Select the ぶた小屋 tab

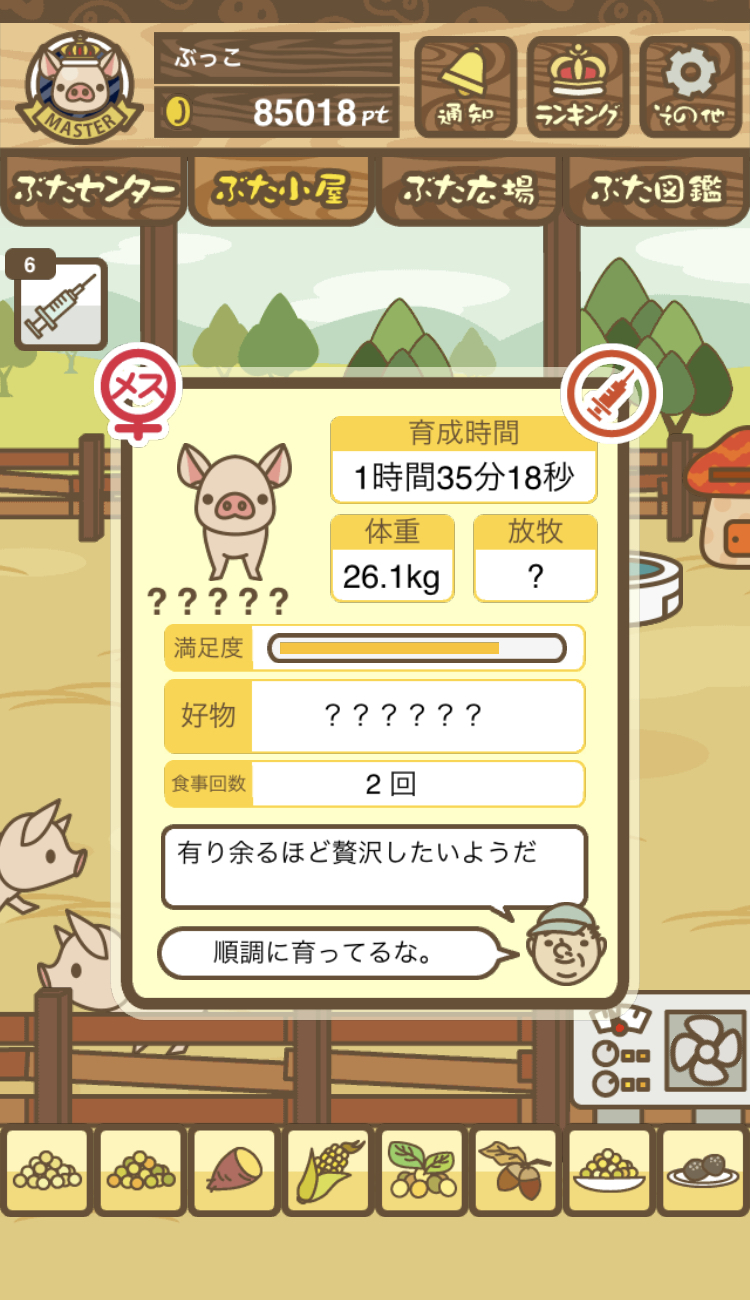281,189
